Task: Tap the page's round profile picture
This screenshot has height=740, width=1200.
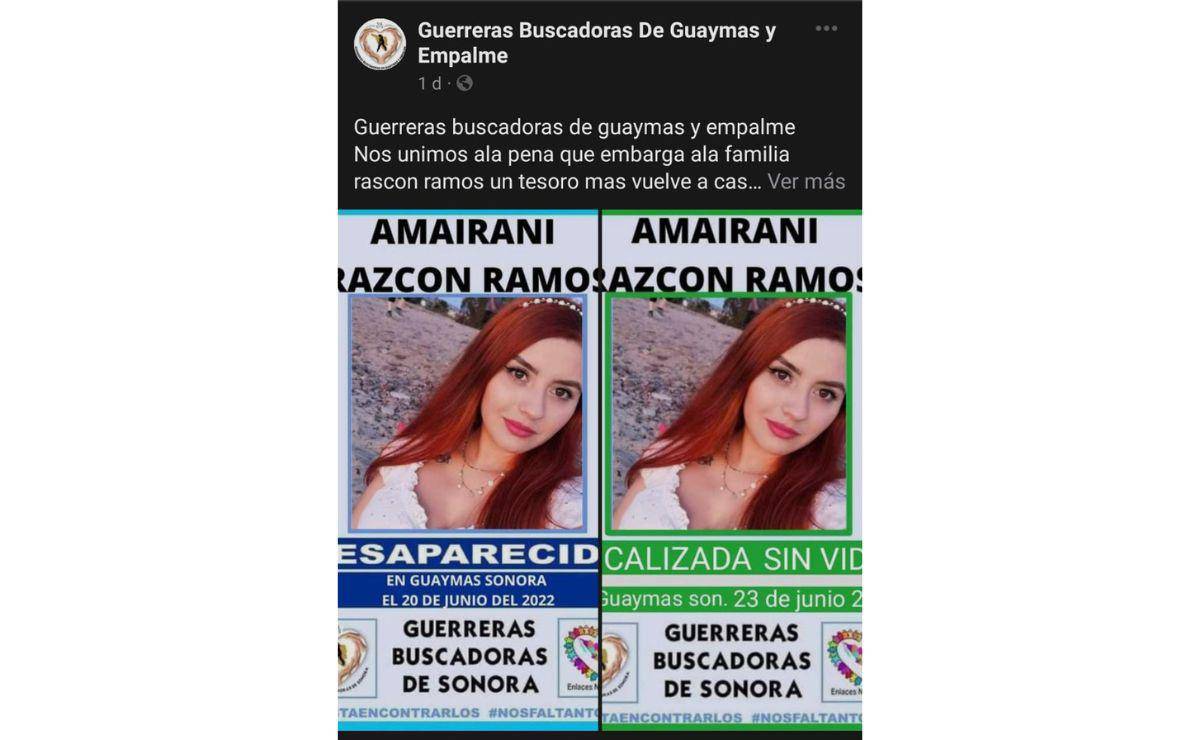Action: [x=380, y=44]
